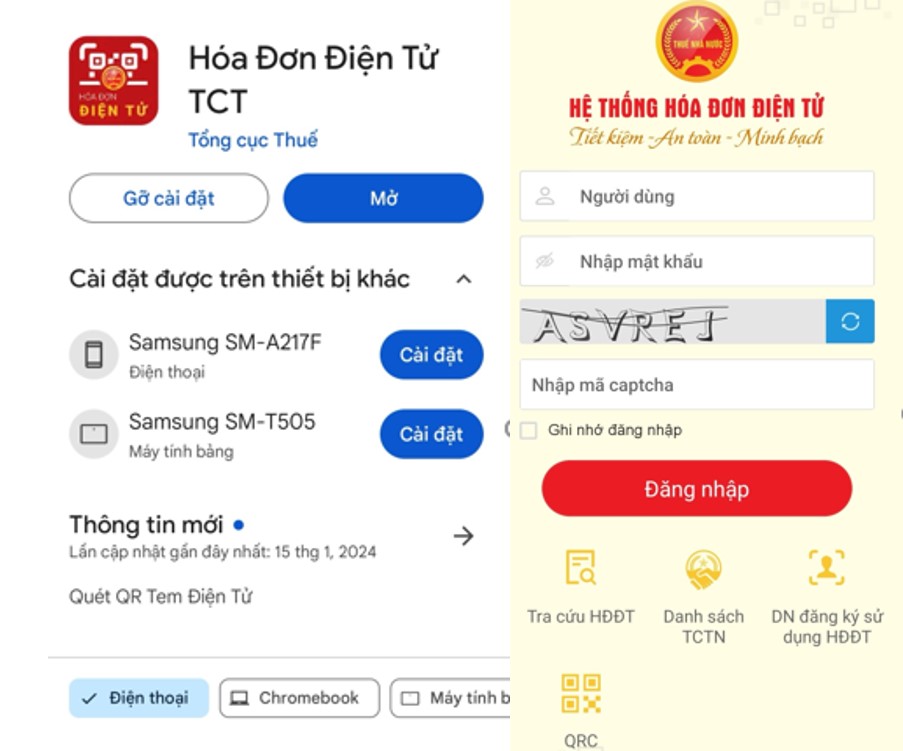
Task: Refresh the captcha image
Action: point(850,322)
